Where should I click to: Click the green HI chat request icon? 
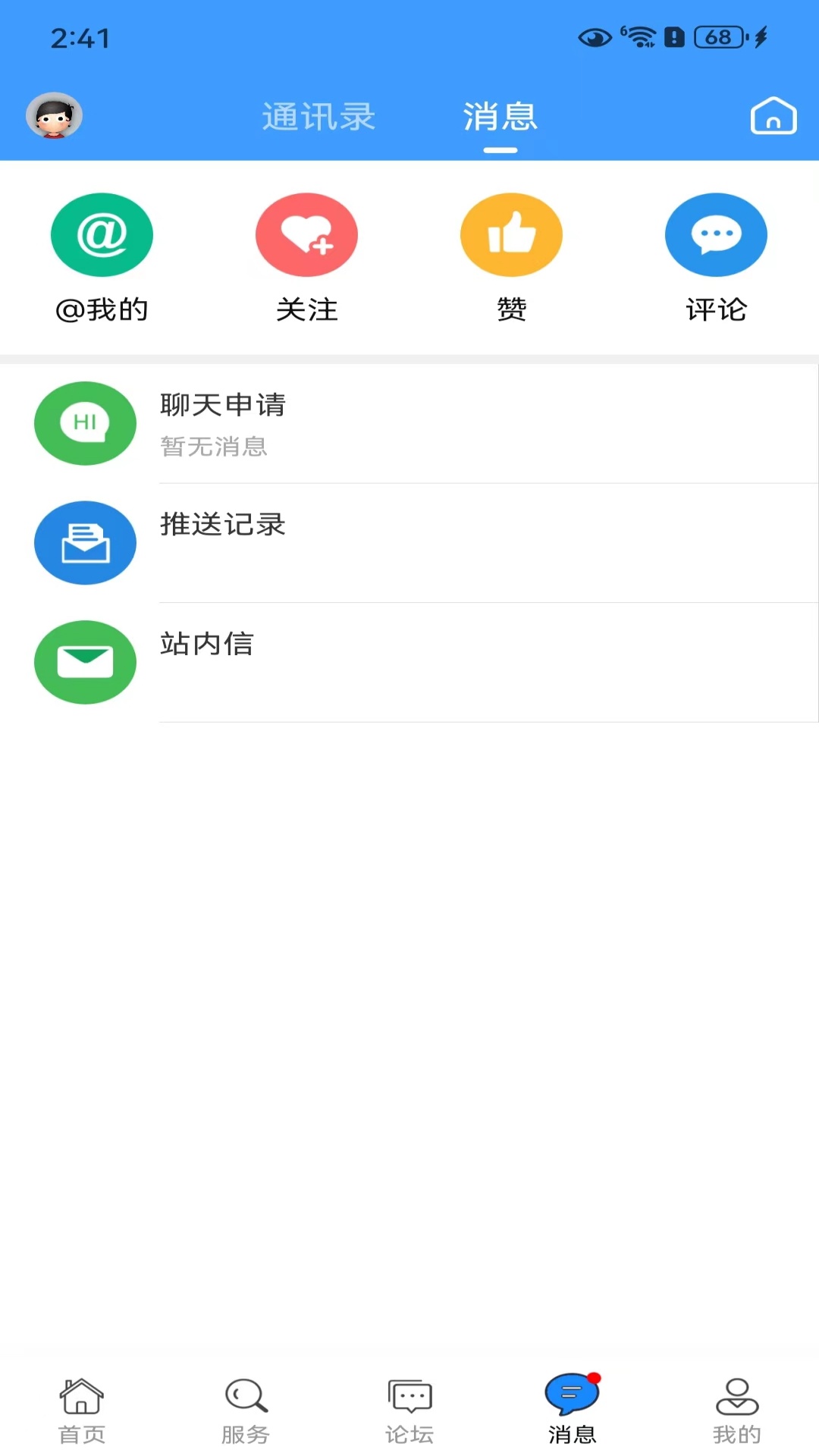pos(85,423)
